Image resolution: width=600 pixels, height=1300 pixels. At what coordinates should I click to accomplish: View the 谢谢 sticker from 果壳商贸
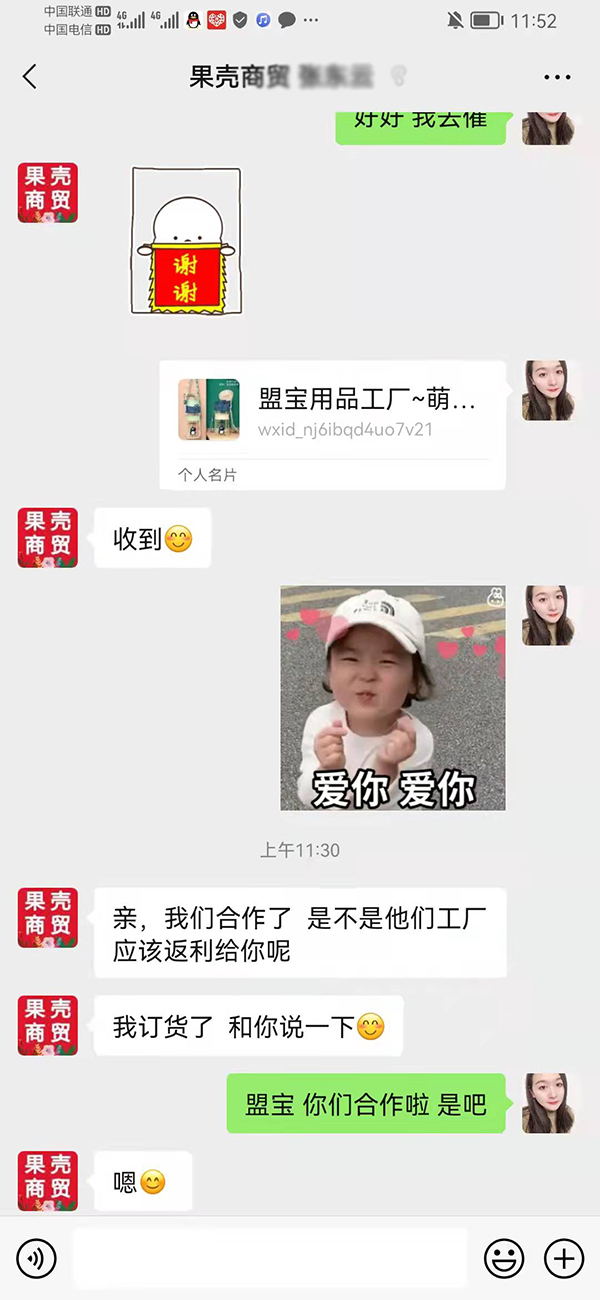[186, 241]
